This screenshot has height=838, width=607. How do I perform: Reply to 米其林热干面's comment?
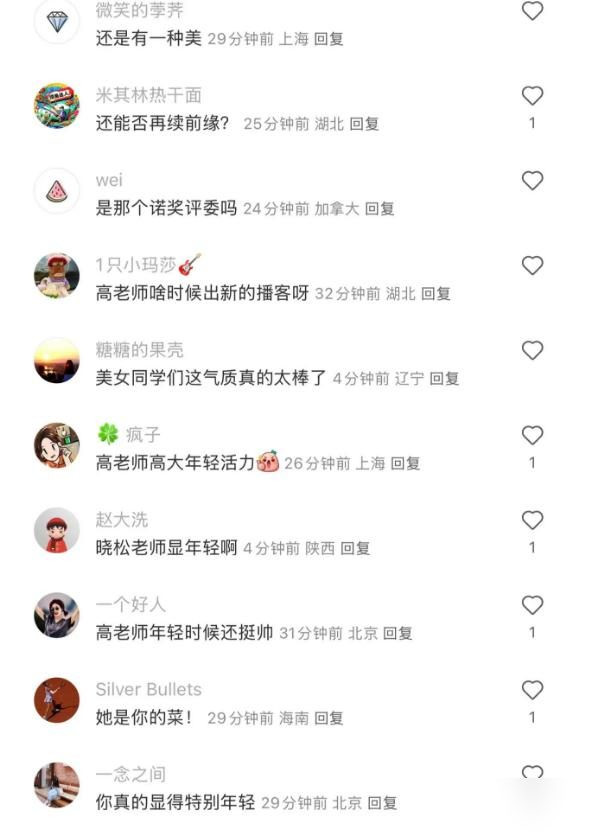click(x=364, y=124)
